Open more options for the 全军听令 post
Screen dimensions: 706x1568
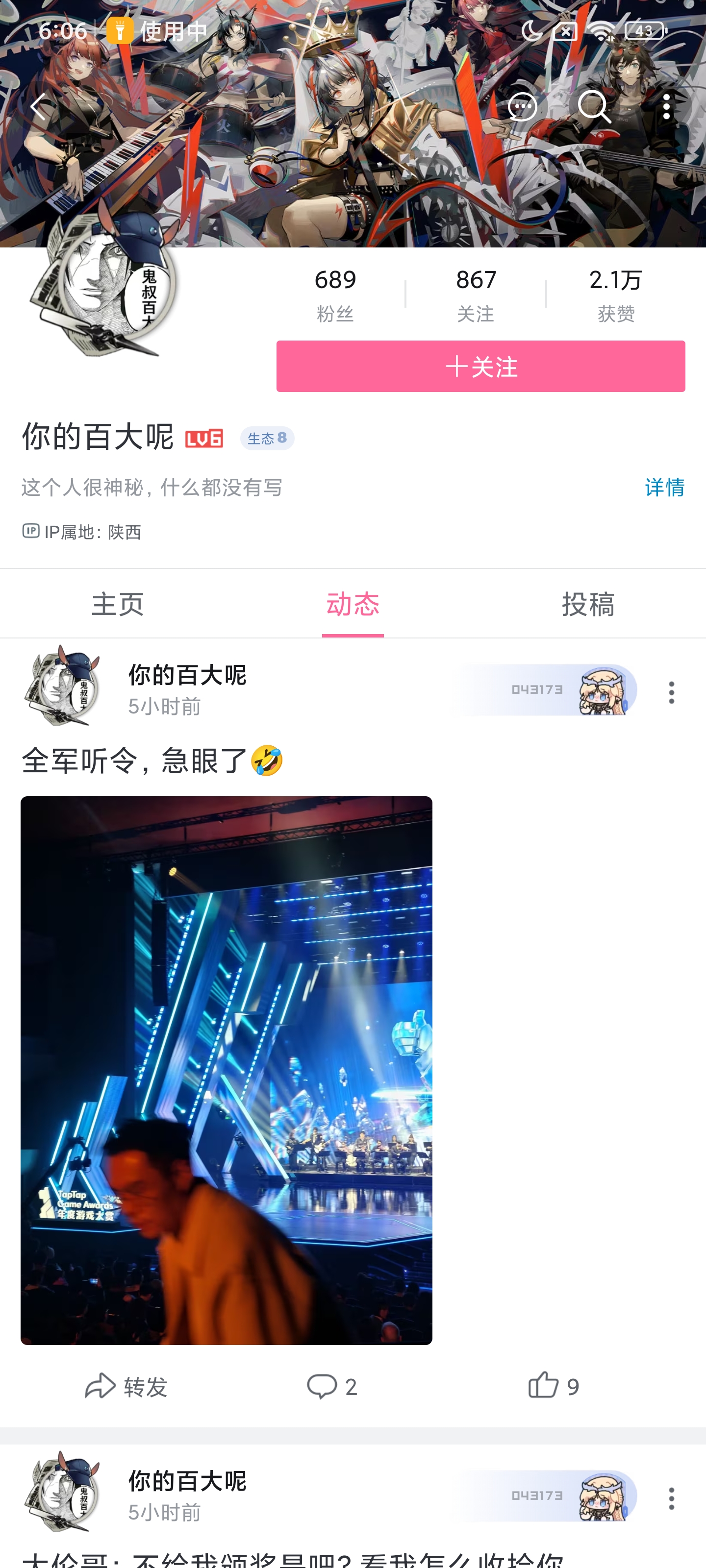(x=671, y=692)
